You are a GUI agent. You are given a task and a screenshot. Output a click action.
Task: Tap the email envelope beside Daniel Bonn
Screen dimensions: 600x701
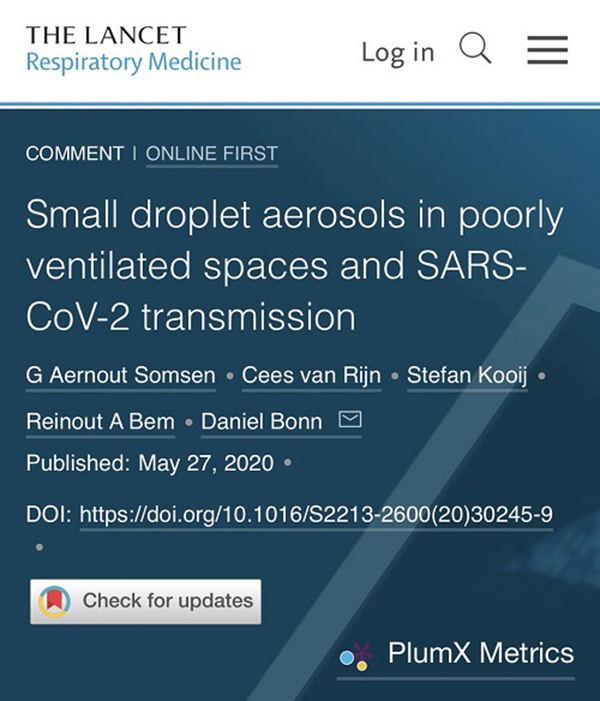coord(350,421)
